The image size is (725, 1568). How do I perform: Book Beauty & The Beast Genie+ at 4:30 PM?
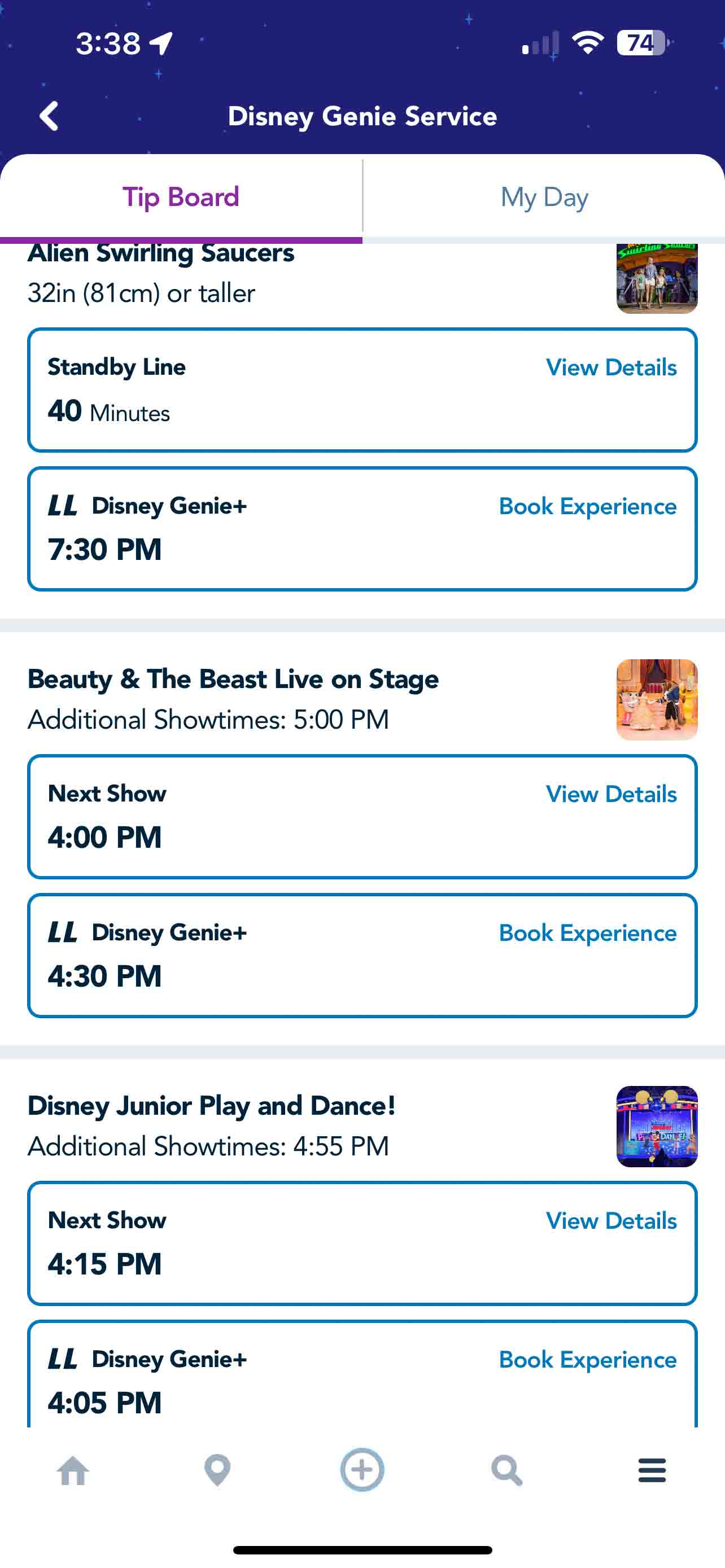[587, 933]
